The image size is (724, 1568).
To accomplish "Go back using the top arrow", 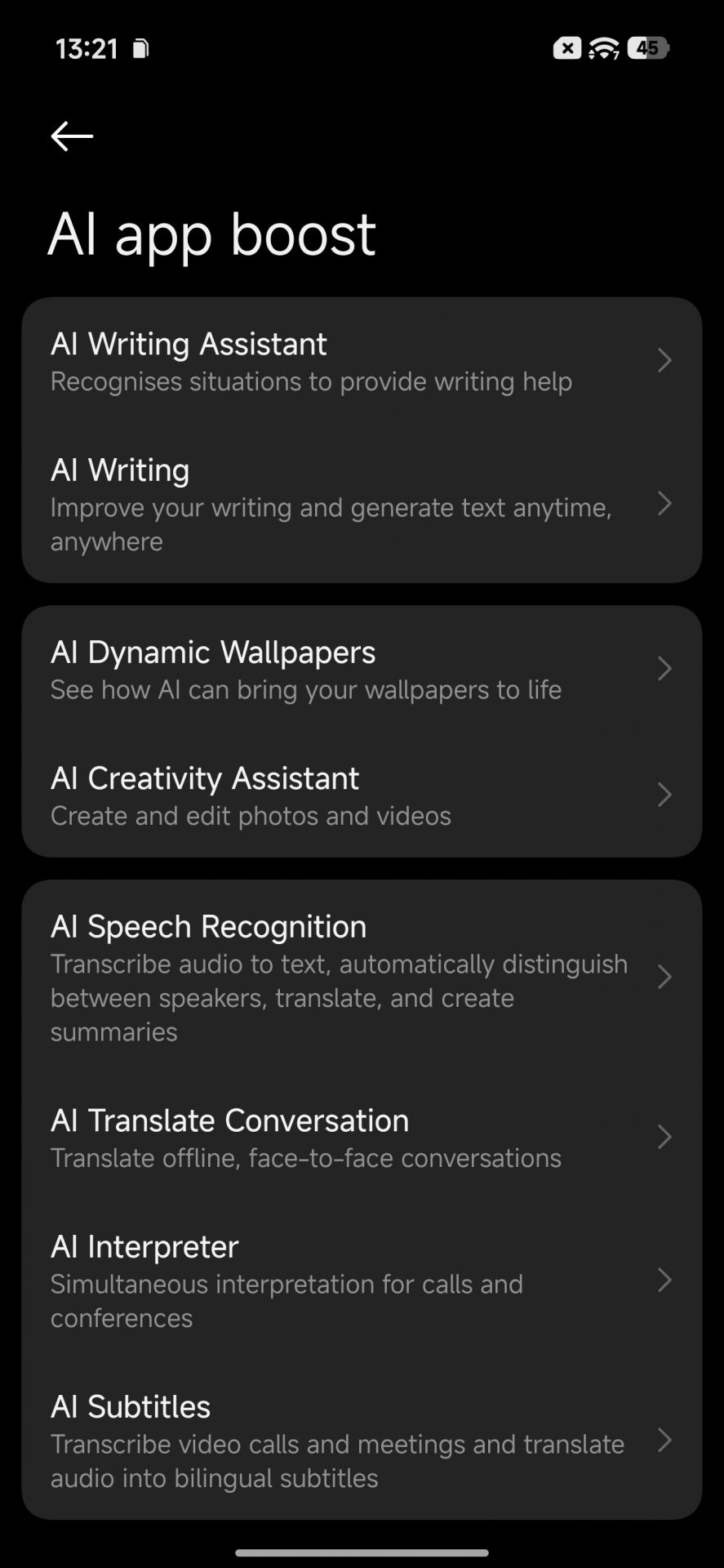I will (x=72, y=136).
